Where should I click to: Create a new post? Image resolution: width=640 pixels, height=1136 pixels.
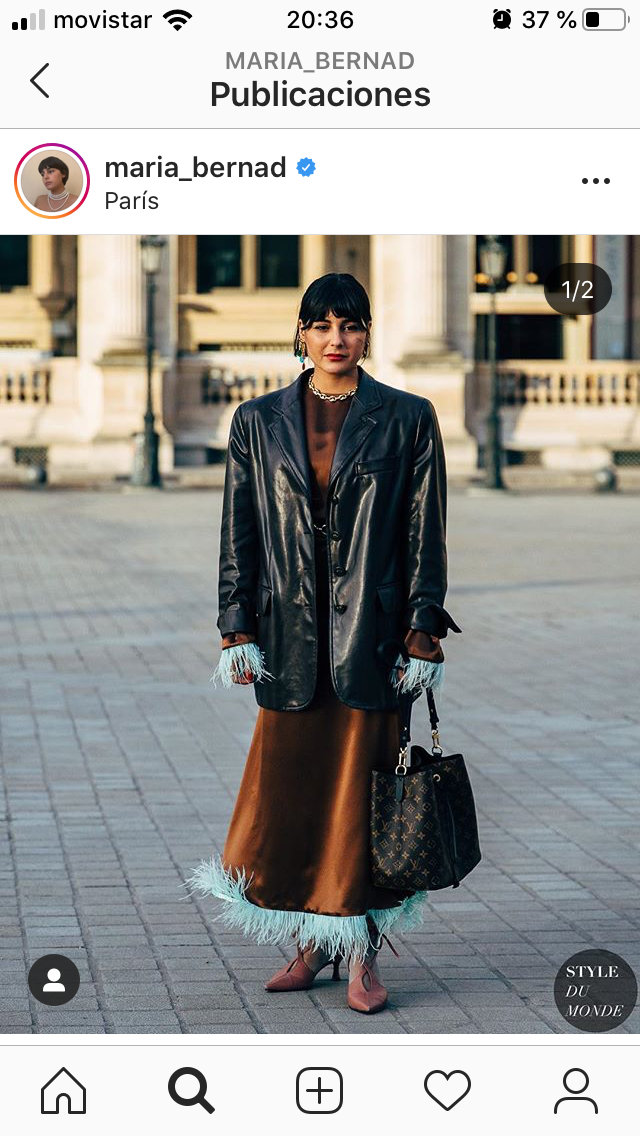[319, 1090]
